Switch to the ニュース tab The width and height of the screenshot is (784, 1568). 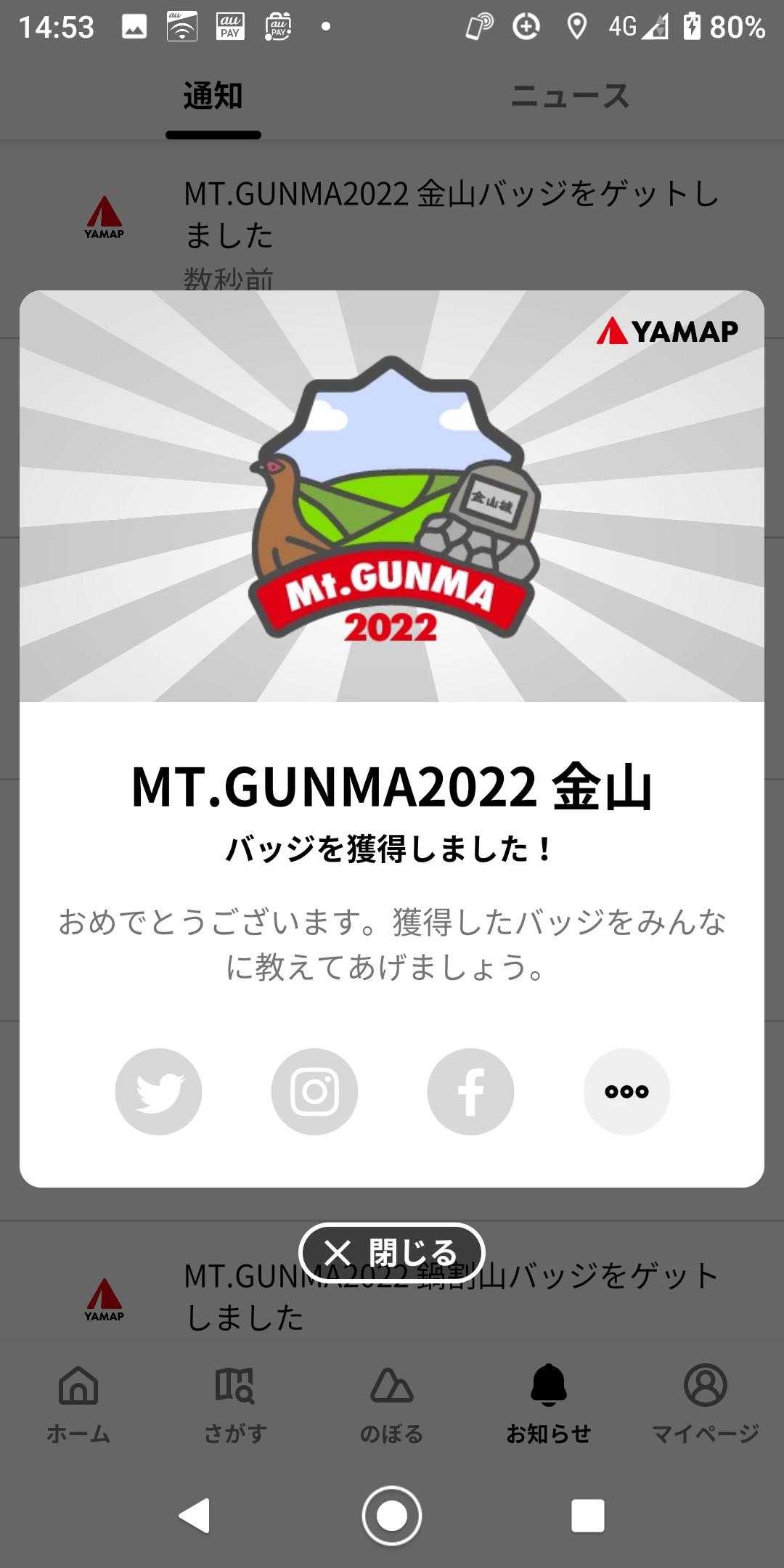tap(570, 97)
